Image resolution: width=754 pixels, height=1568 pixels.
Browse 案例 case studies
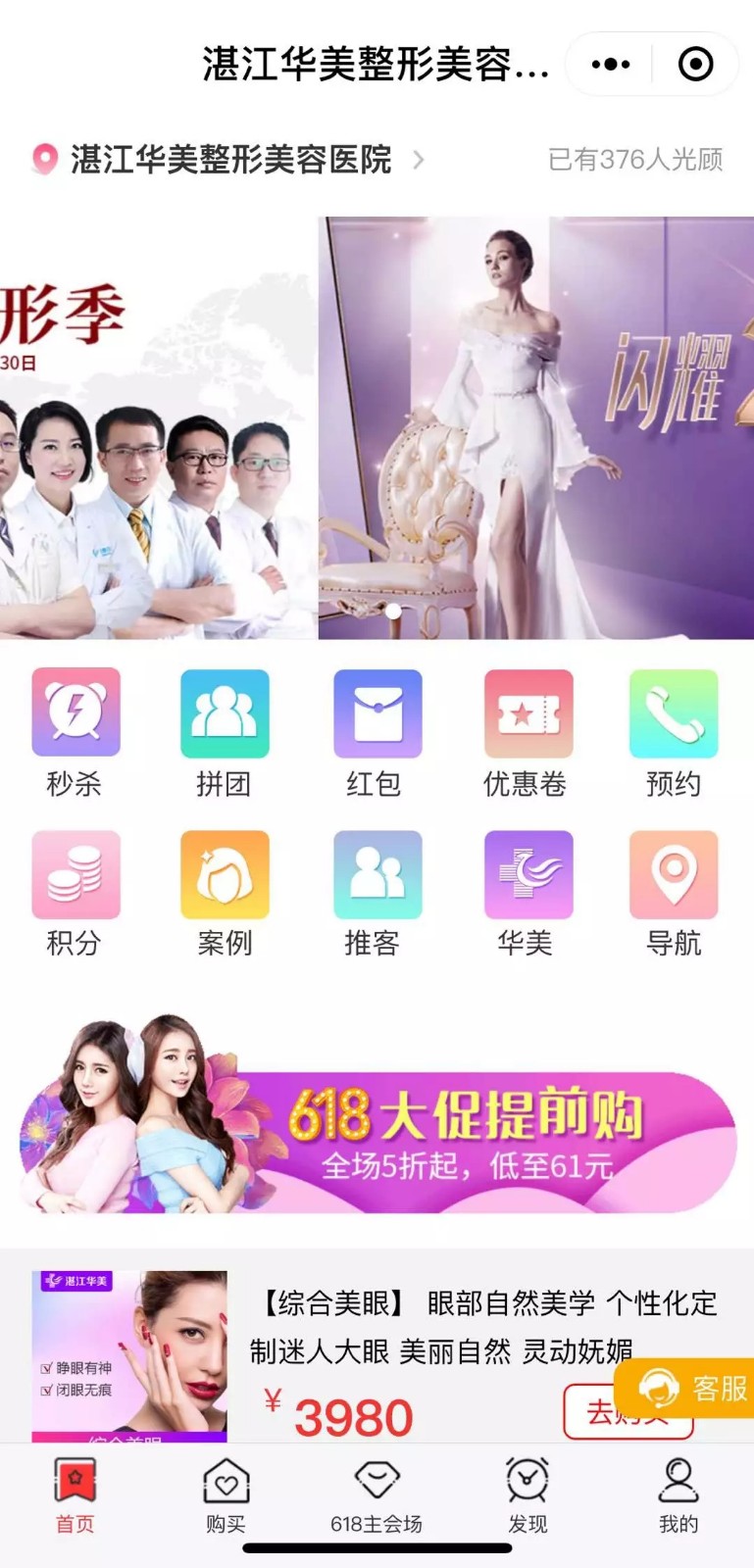pyautogui.click(x=225, y=892)
